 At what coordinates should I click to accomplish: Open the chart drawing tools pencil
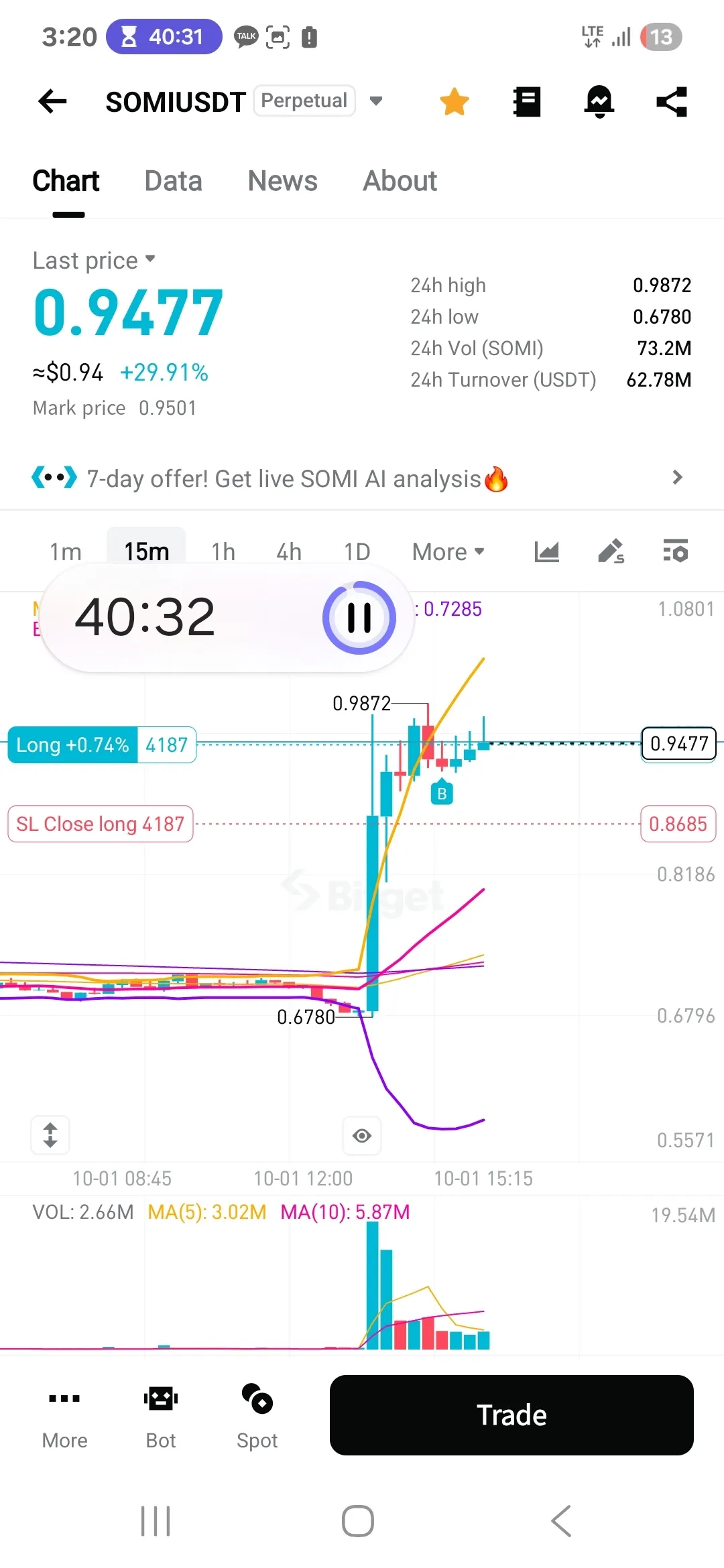[611, 552]
